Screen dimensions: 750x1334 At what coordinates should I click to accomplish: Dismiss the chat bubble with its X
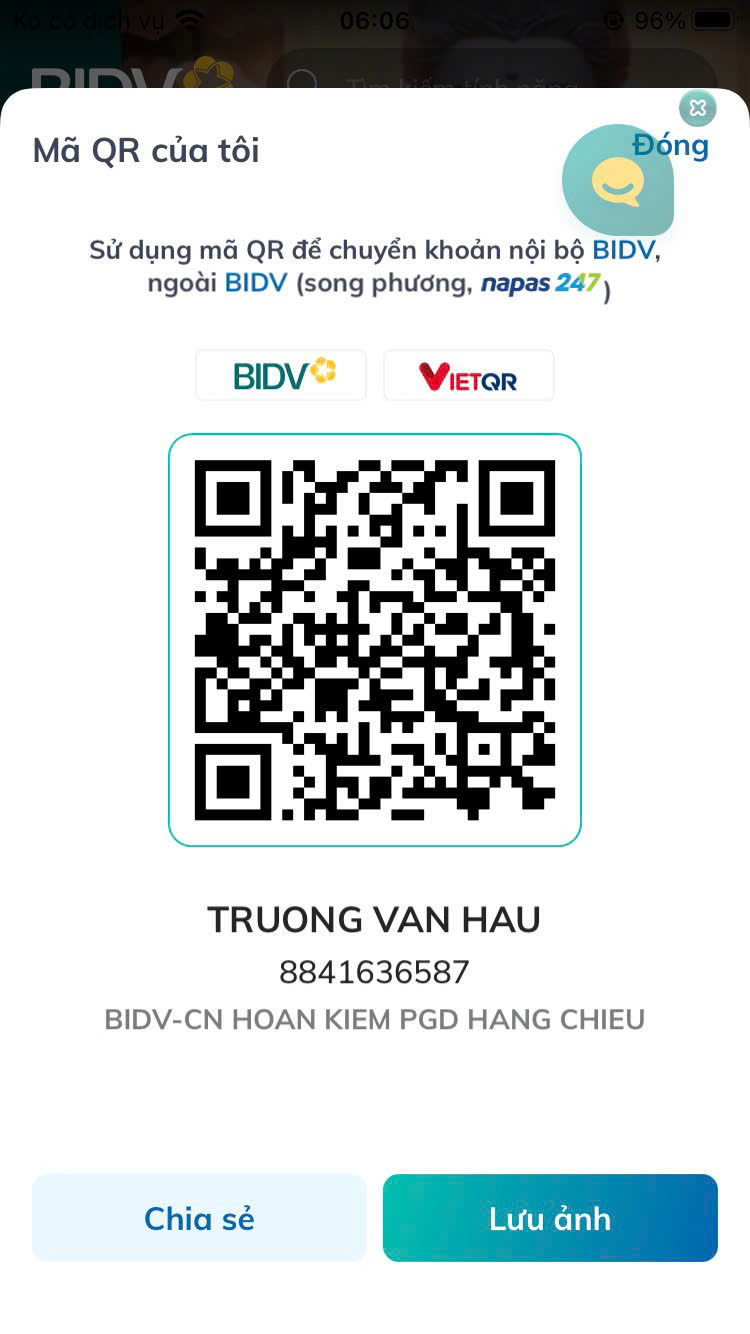[x=697, y=108]
